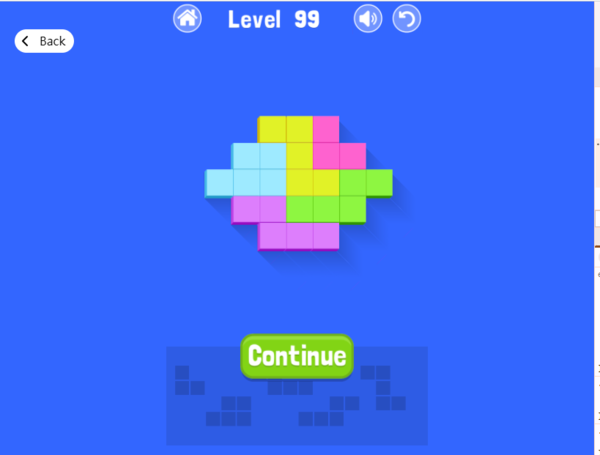Go back using the Back button
The image size is (600, 455).
[44, 41]
